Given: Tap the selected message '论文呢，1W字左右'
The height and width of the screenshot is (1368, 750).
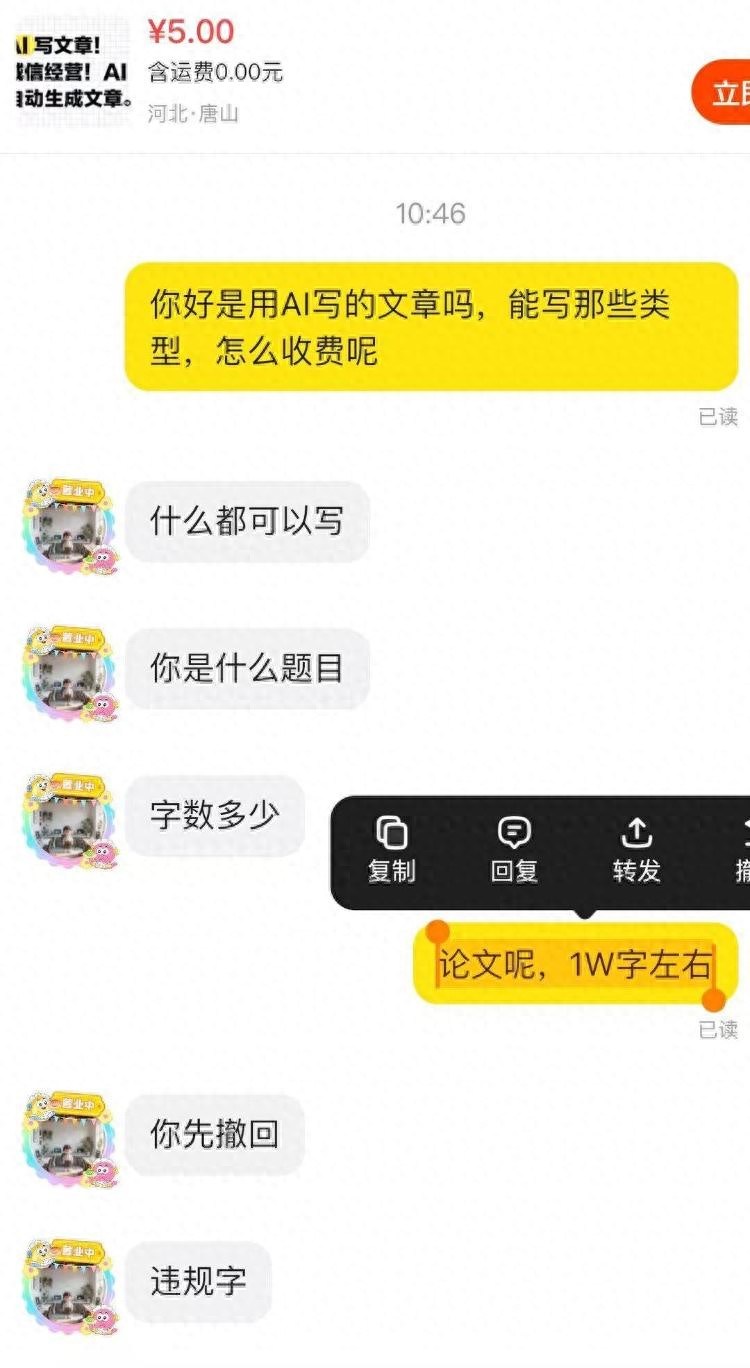Looking at the screenshot, I should (x=575, y=965).
